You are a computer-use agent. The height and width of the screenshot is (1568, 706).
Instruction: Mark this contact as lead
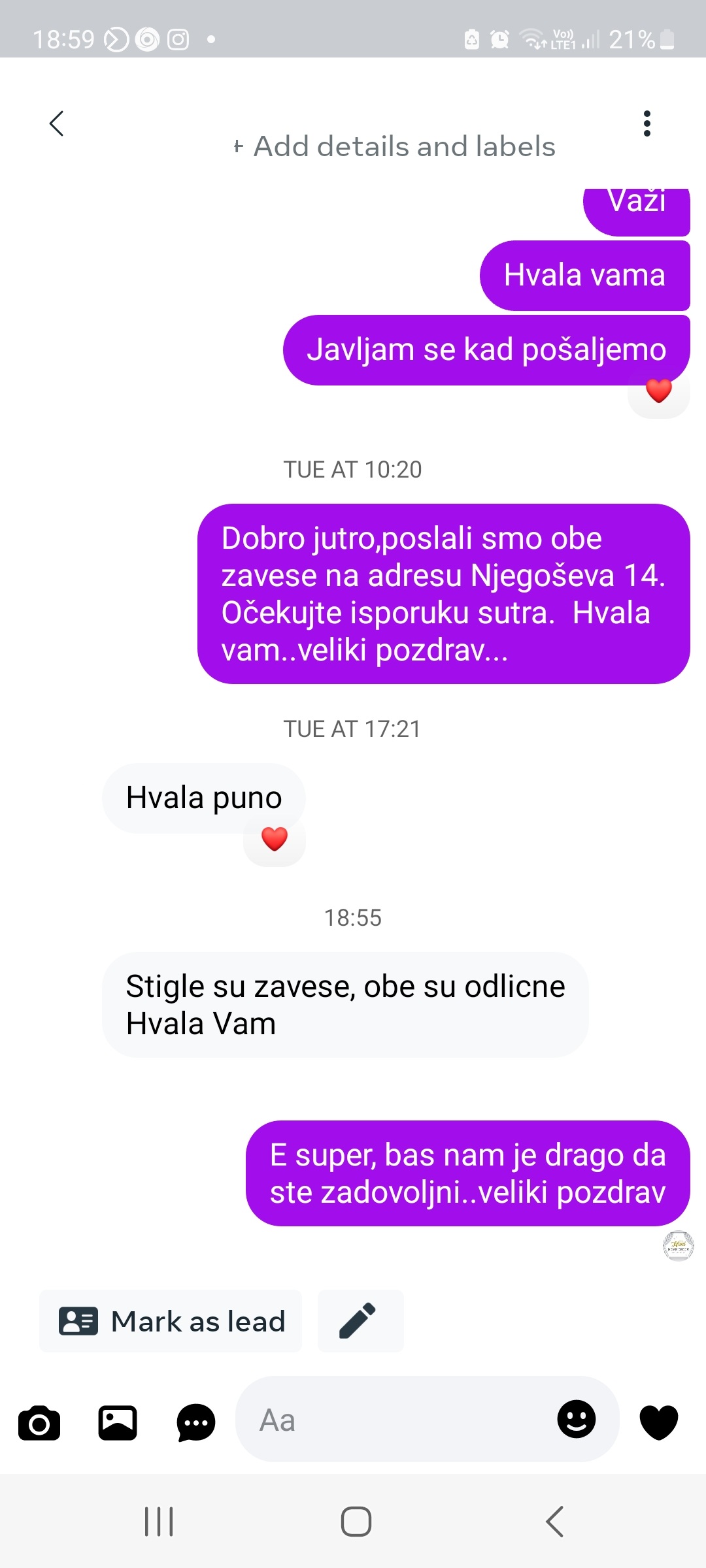[x=171, y=1321]
